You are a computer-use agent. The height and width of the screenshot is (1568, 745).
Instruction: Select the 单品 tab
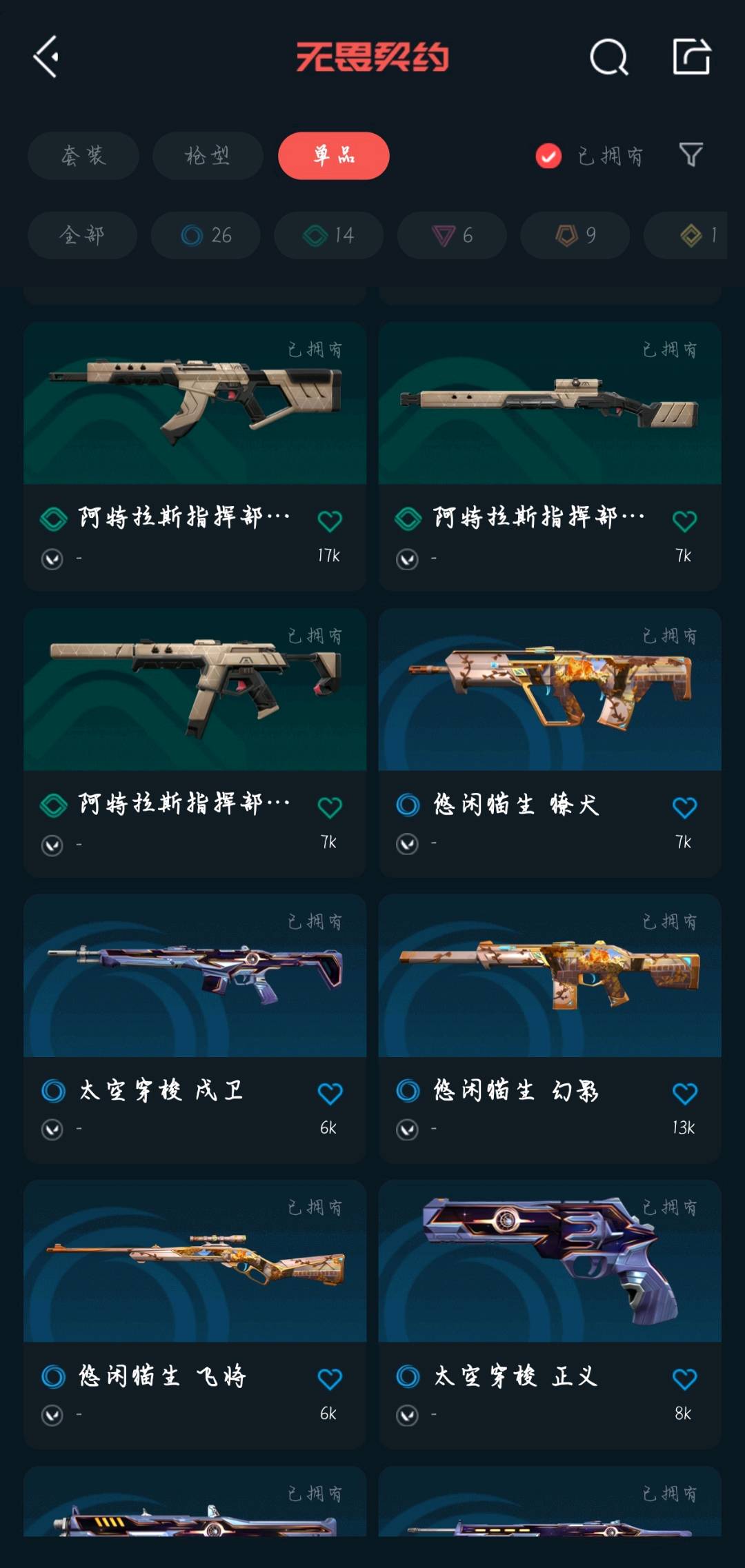pyautogui.click(x=334, y=156)
